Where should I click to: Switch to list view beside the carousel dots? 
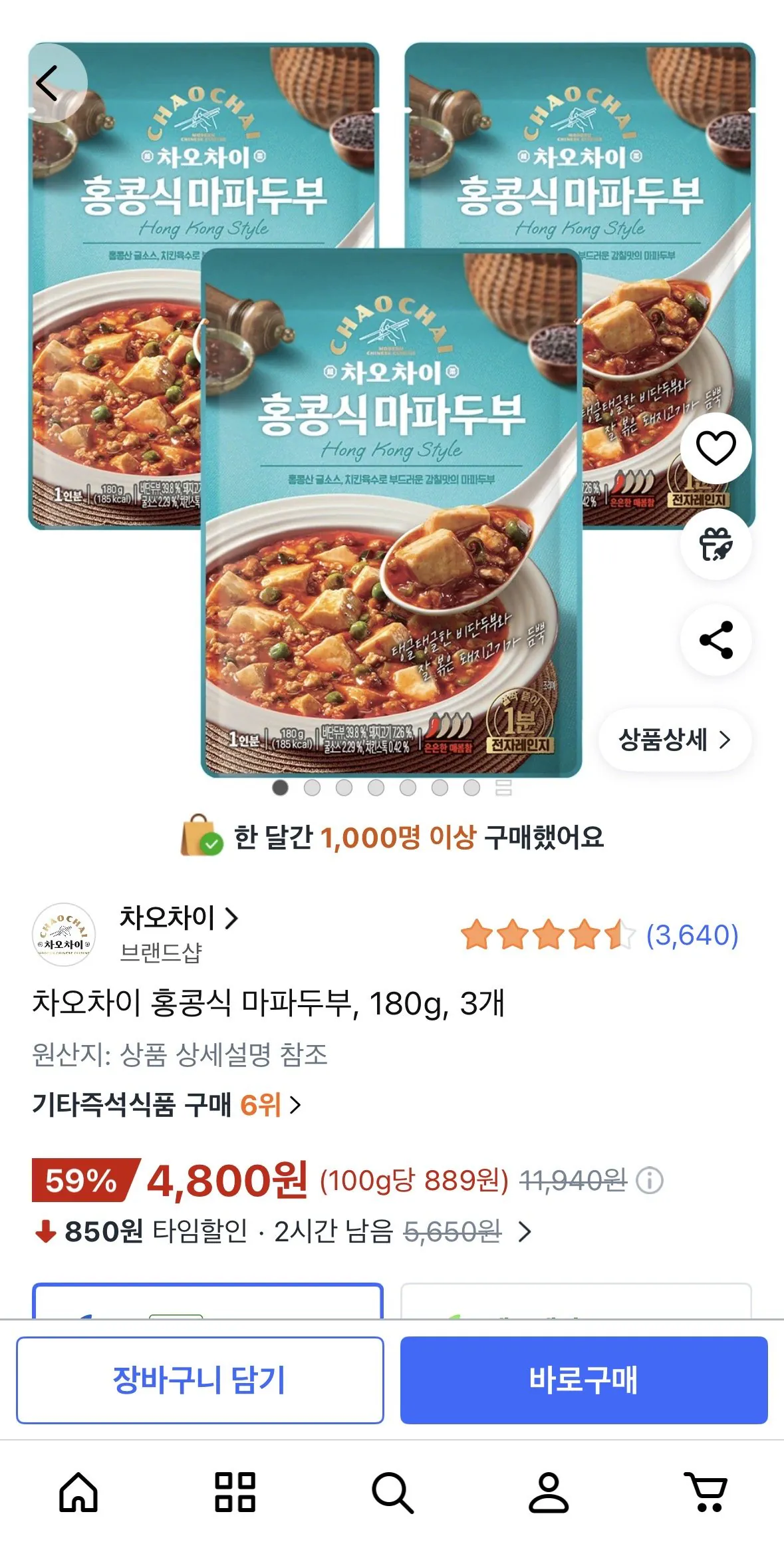[503, 788]
